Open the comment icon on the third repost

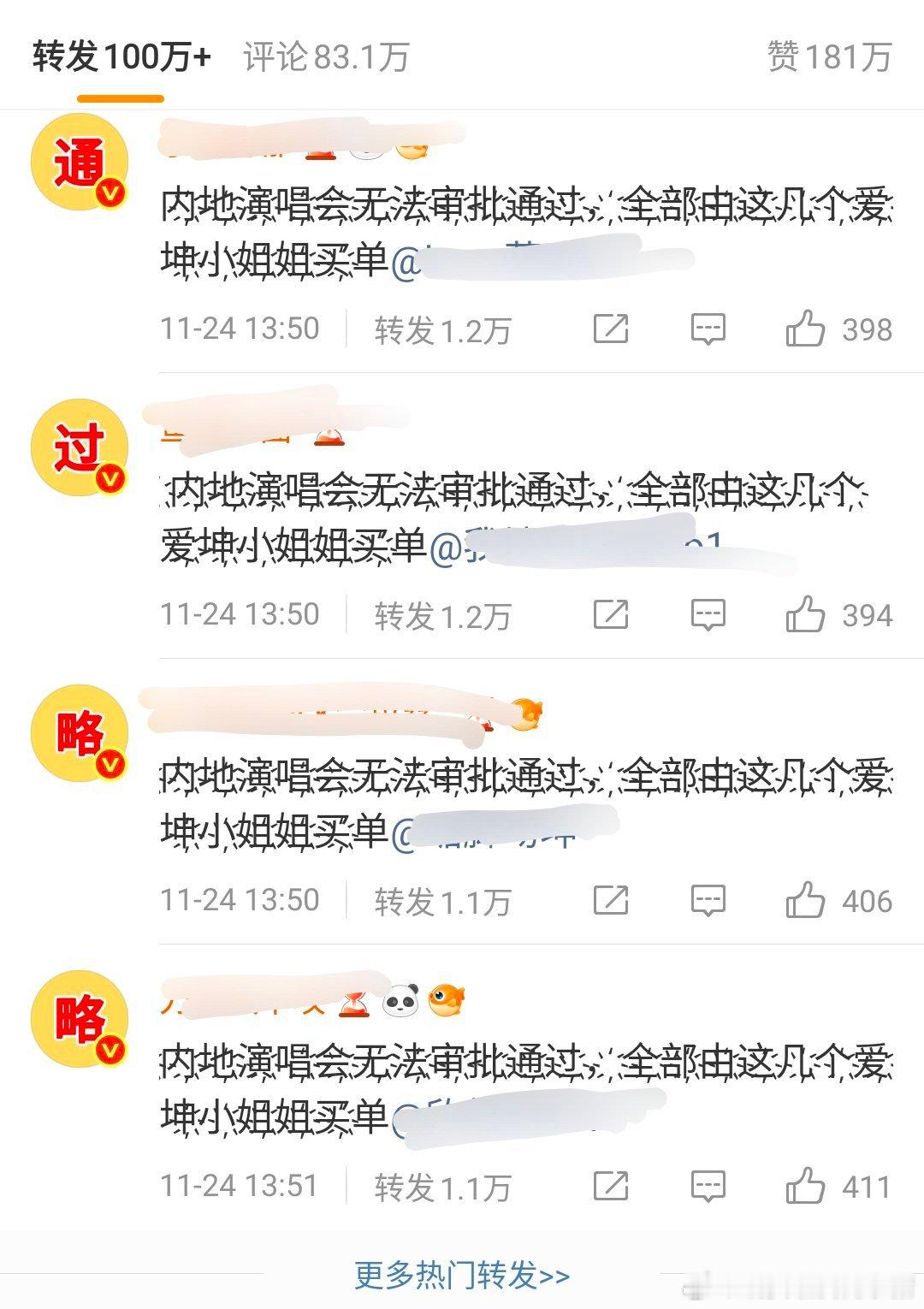pyautogui.click(x=707, y=899)
